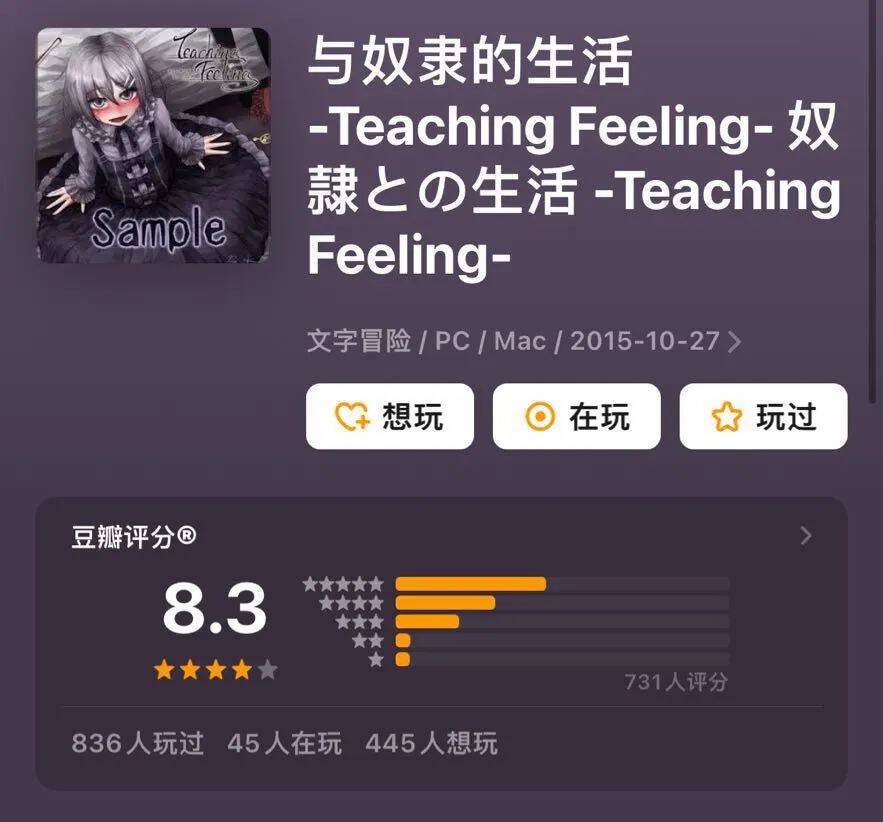This screenshot has width=883, height=822.
Task: Open the game cover image
Action: [153, 146]
